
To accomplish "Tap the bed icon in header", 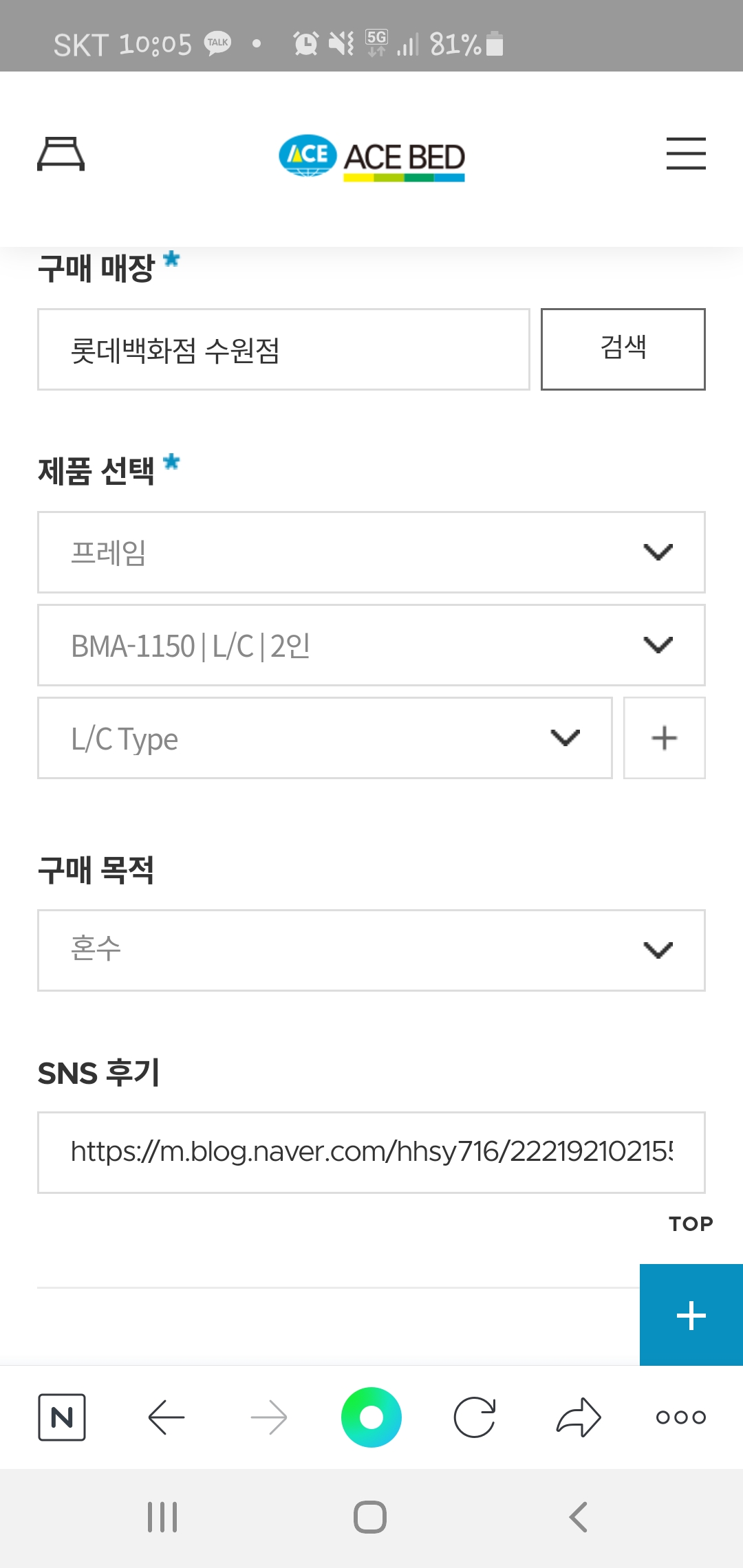I will pos(61,153).
